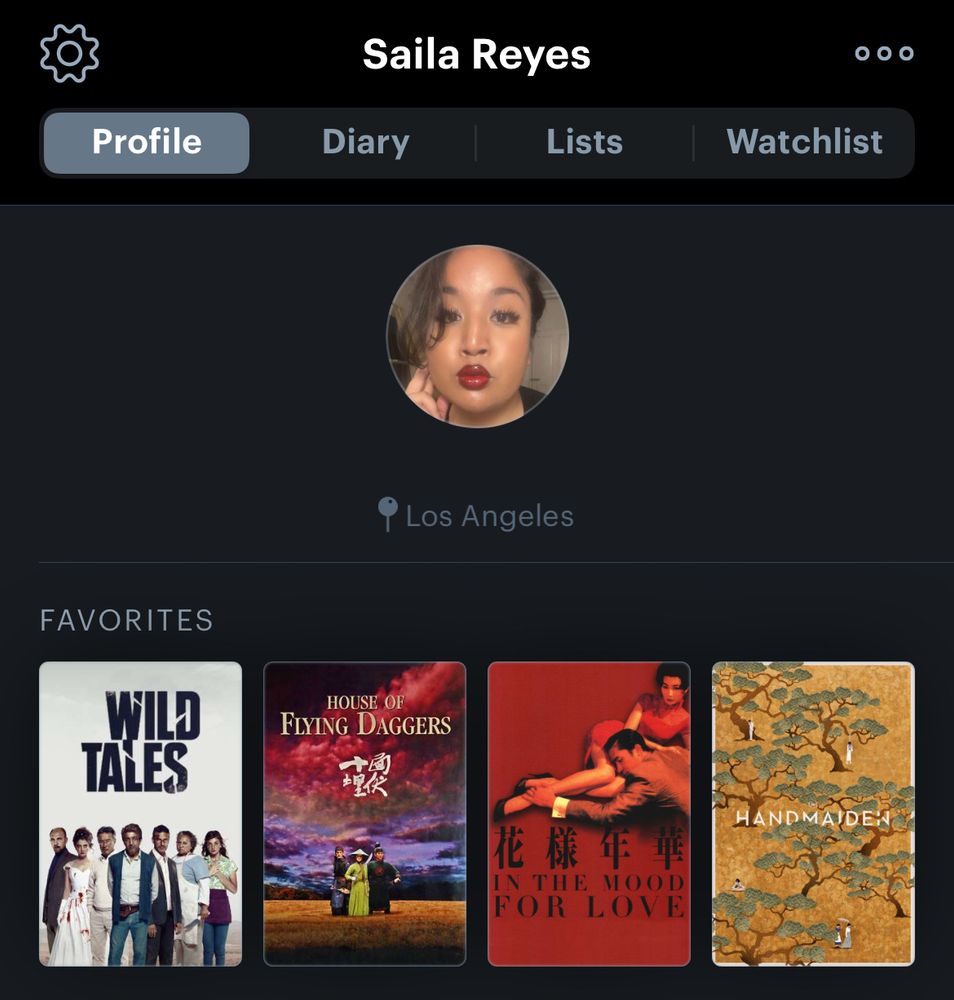Go to the Watchlist tab
The image size is (954, 1000).
(x=804, y=142)
